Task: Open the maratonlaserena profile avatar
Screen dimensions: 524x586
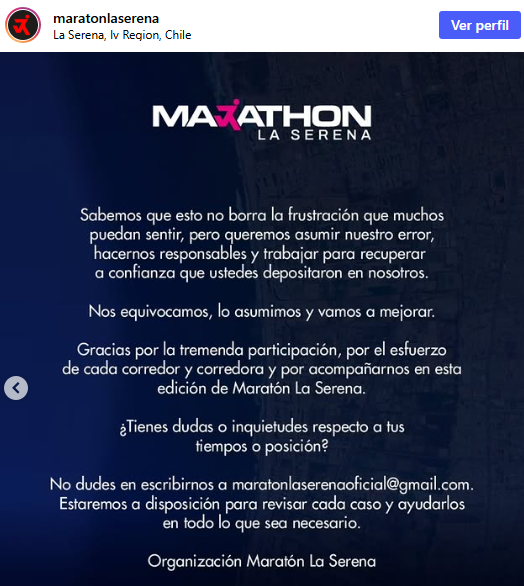Action: point(23,25)
